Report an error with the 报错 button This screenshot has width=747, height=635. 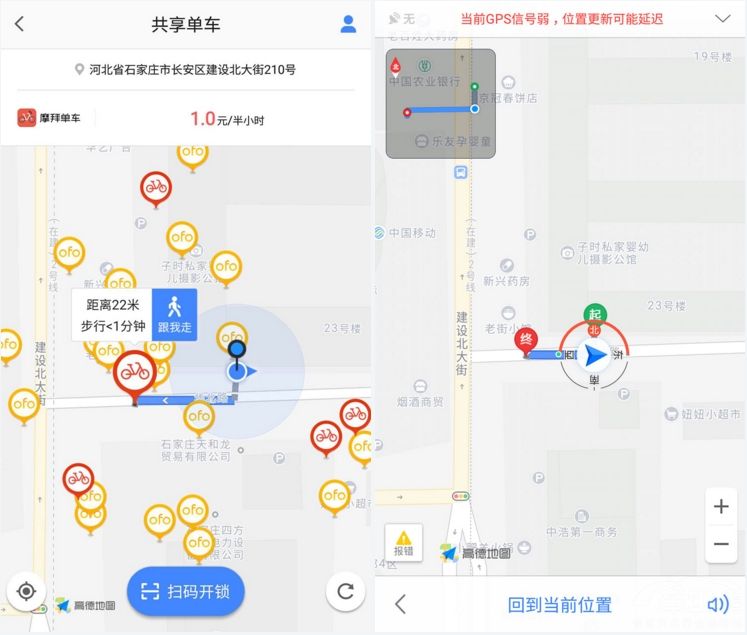(403, 543)
